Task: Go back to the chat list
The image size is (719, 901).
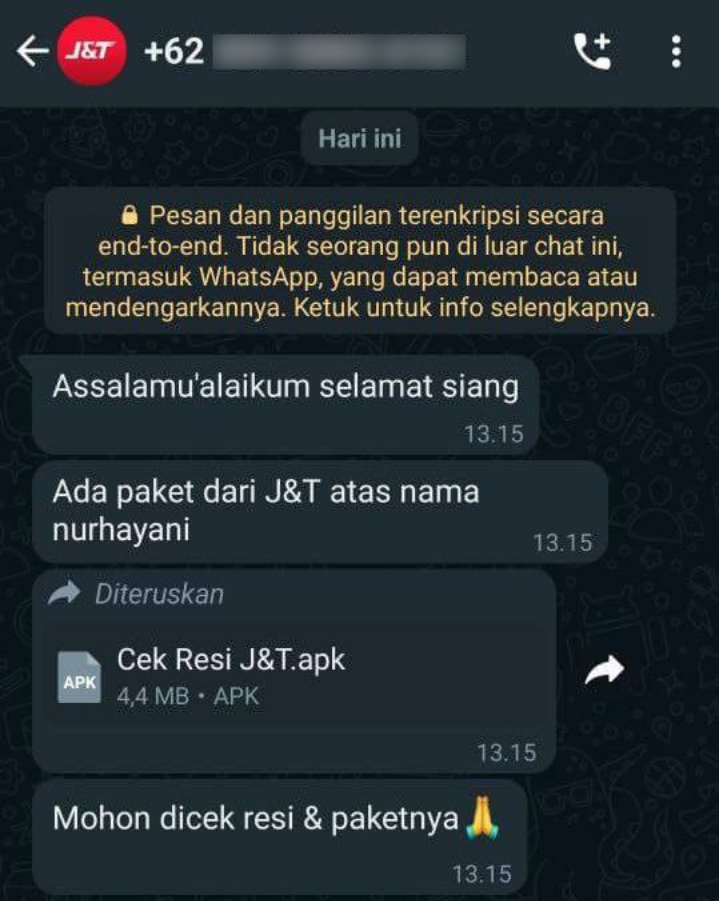Action: click(x=33, y=53)
